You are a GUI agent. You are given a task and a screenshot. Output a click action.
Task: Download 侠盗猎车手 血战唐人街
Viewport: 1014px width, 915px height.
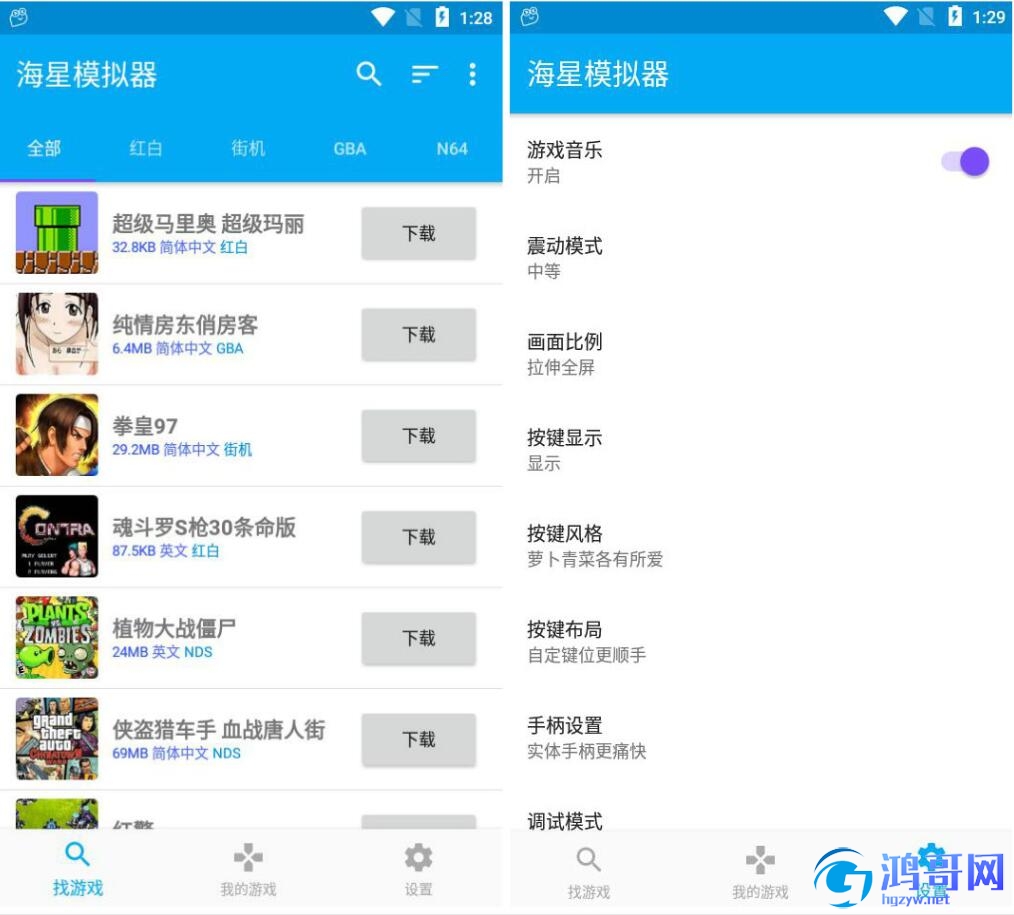[x=418, y=739]
